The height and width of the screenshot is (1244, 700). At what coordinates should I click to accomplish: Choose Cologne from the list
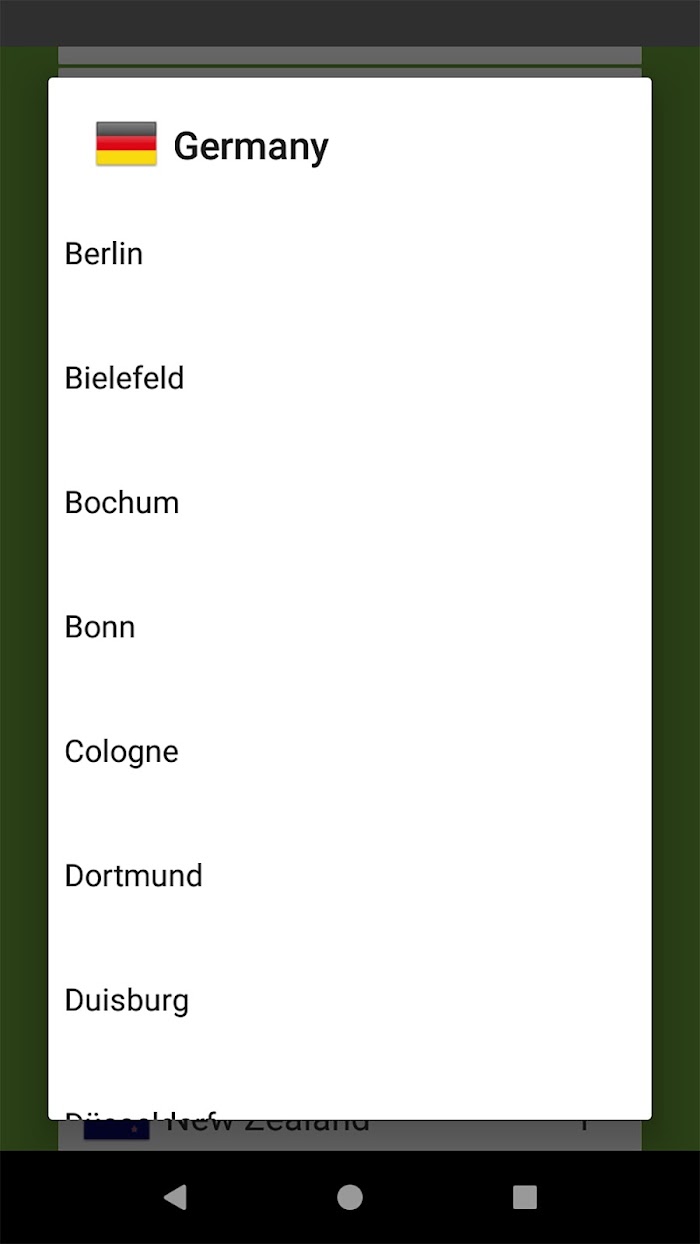click(x=350, y=751)
